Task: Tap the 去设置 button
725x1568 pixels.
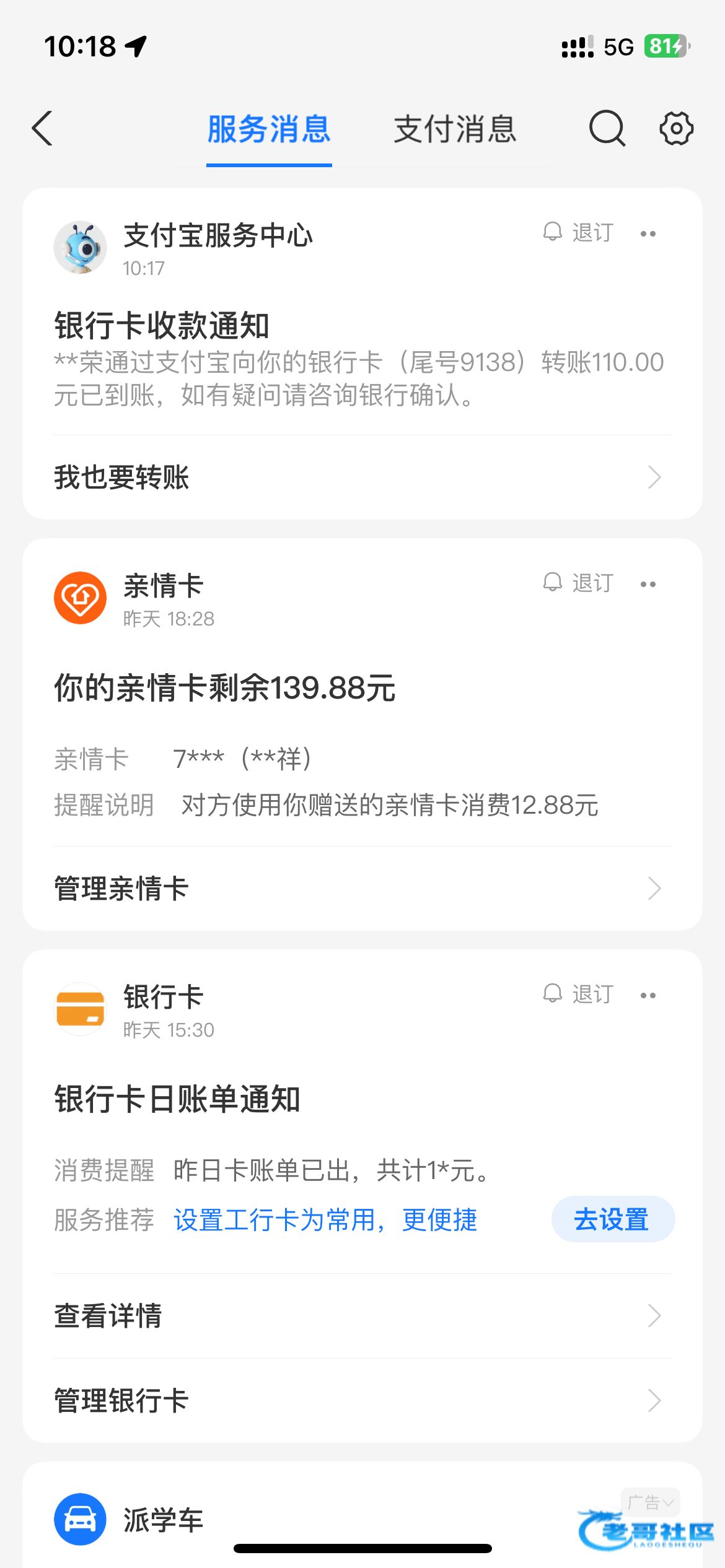Action: (612, 1219)
